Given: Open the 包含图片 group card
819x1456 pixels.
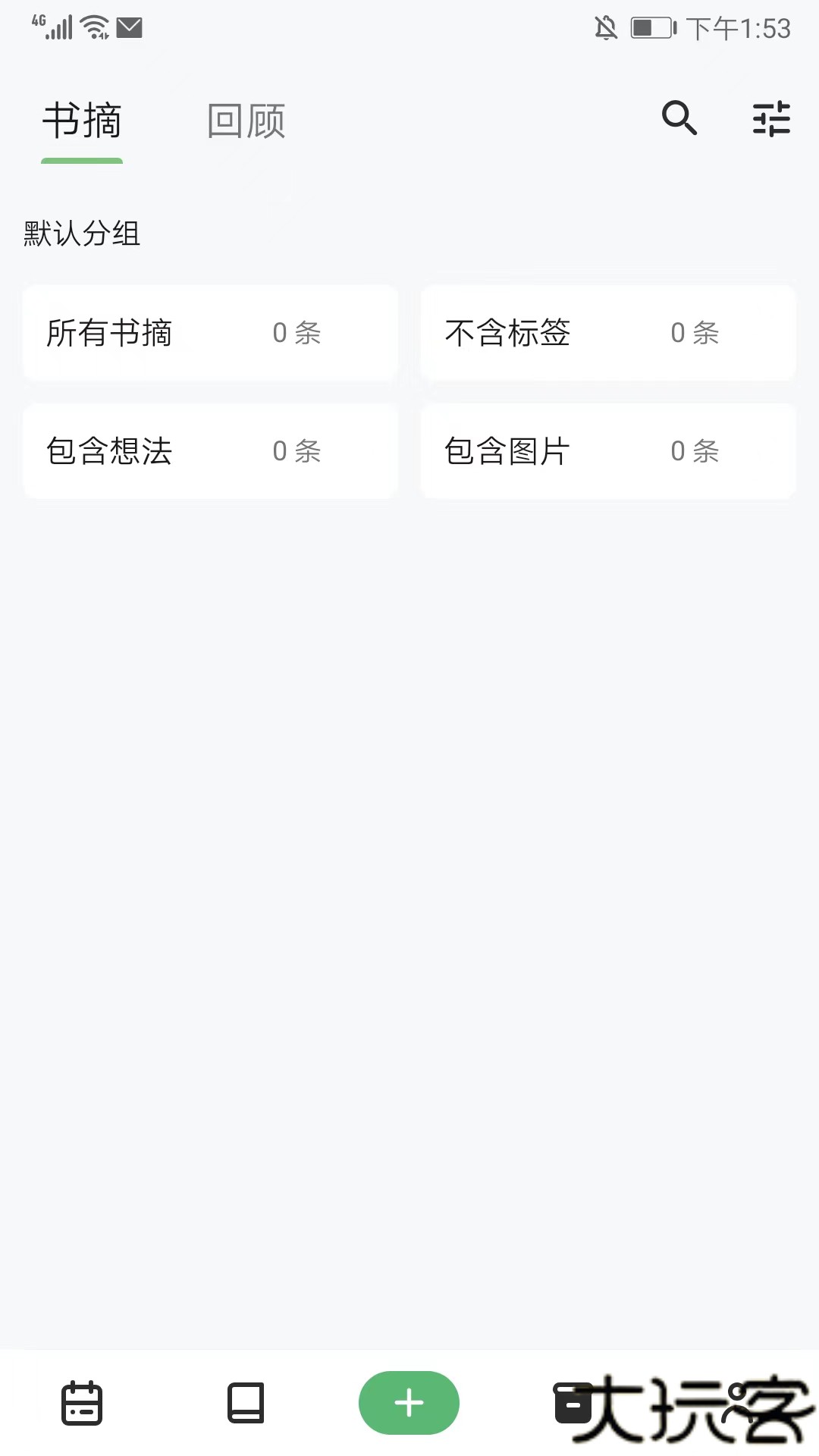Looking at the screenshot, I should 608,451.
